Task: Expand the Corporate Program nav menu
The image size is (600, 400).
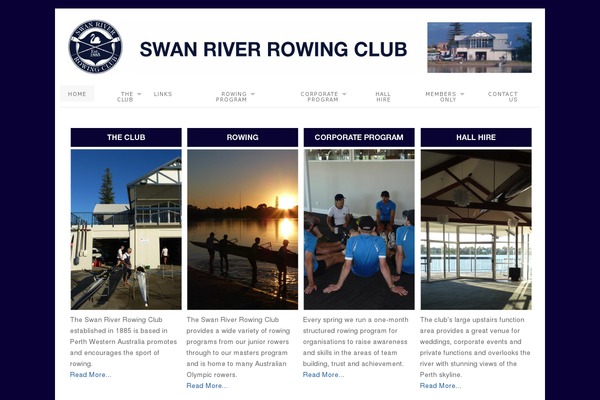Action: point(322,97)
